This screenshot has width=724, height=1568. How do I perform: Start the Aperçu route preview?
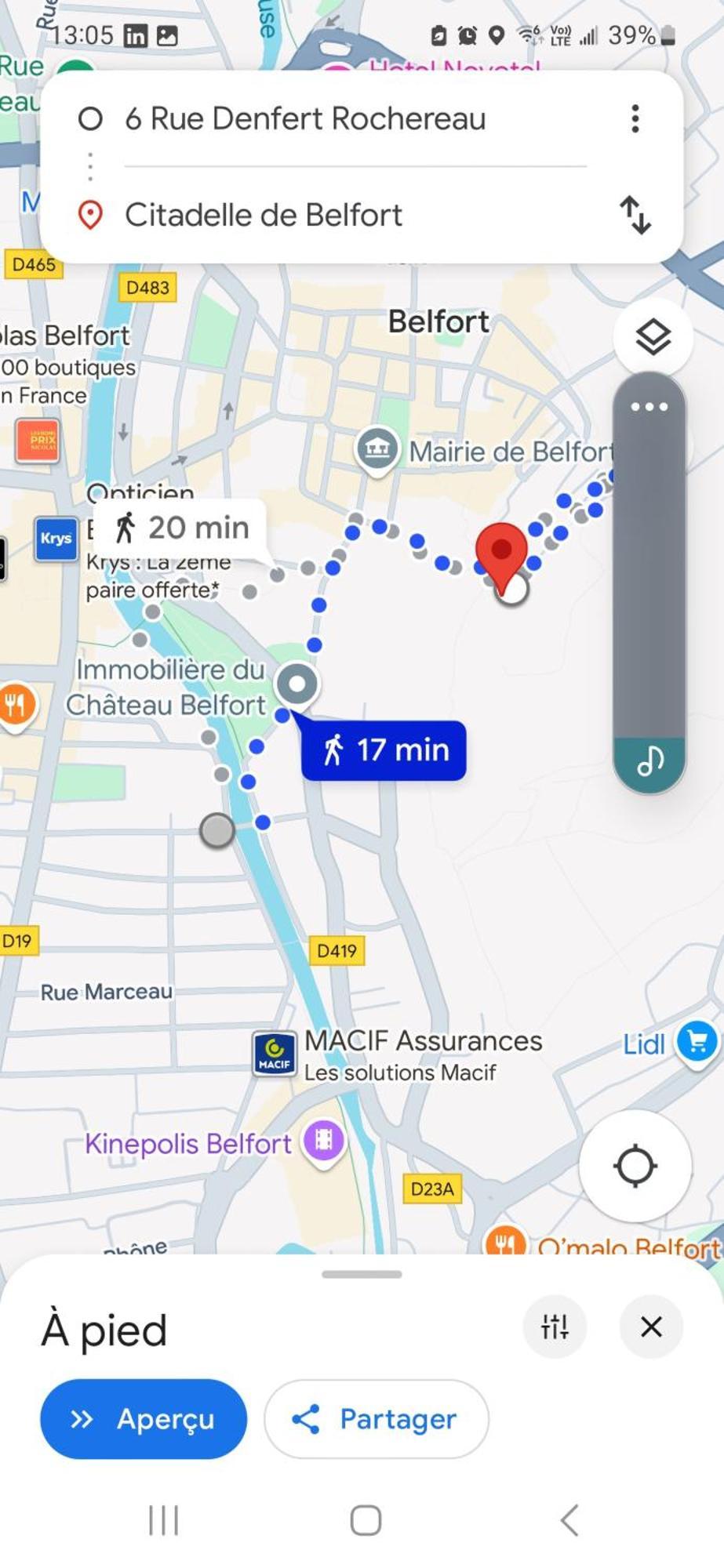(144, 1419)
